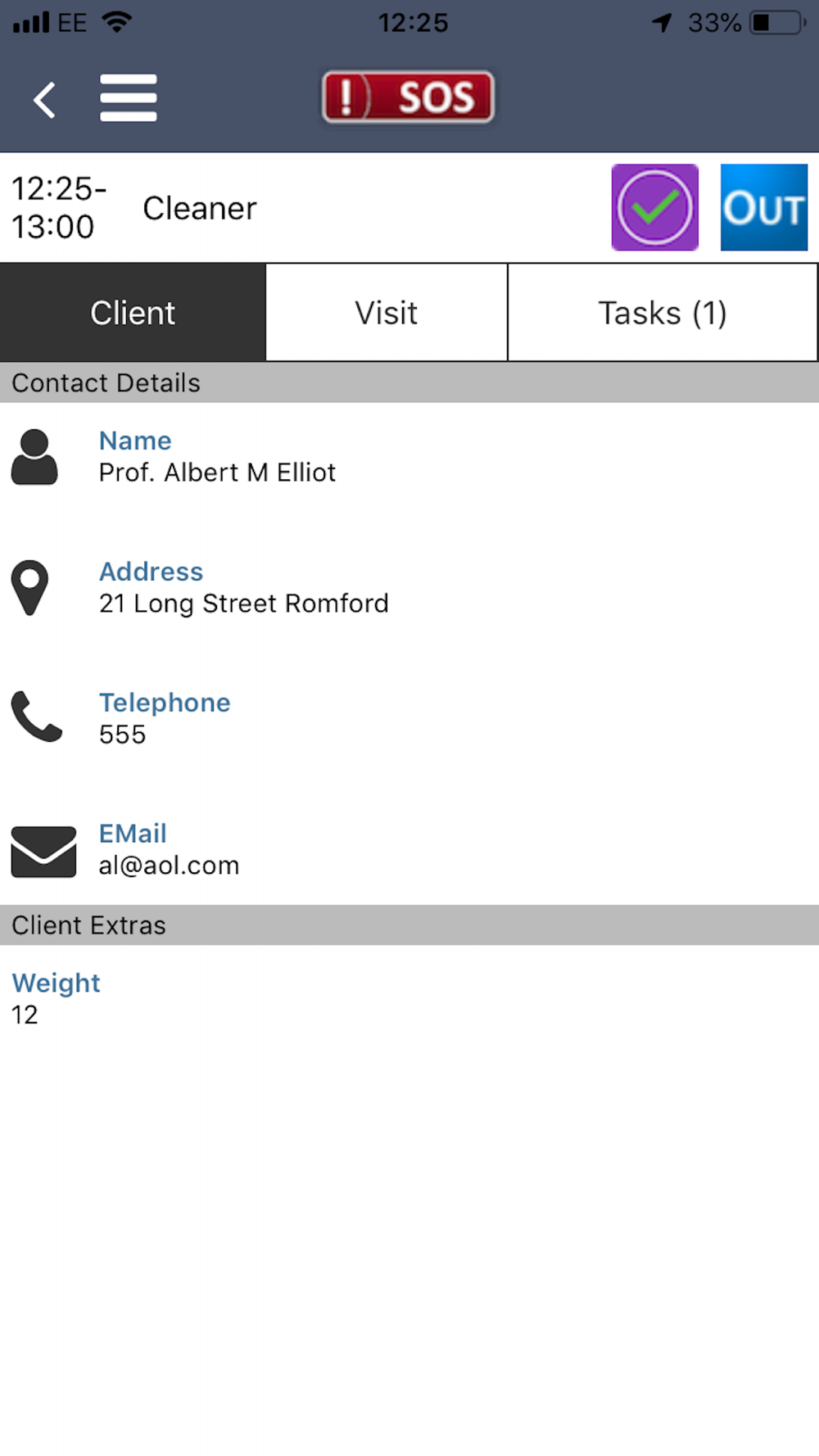The image size is (819, 1456).
Task: Switch to the Visit tab
Action: (x=387, y=313)
